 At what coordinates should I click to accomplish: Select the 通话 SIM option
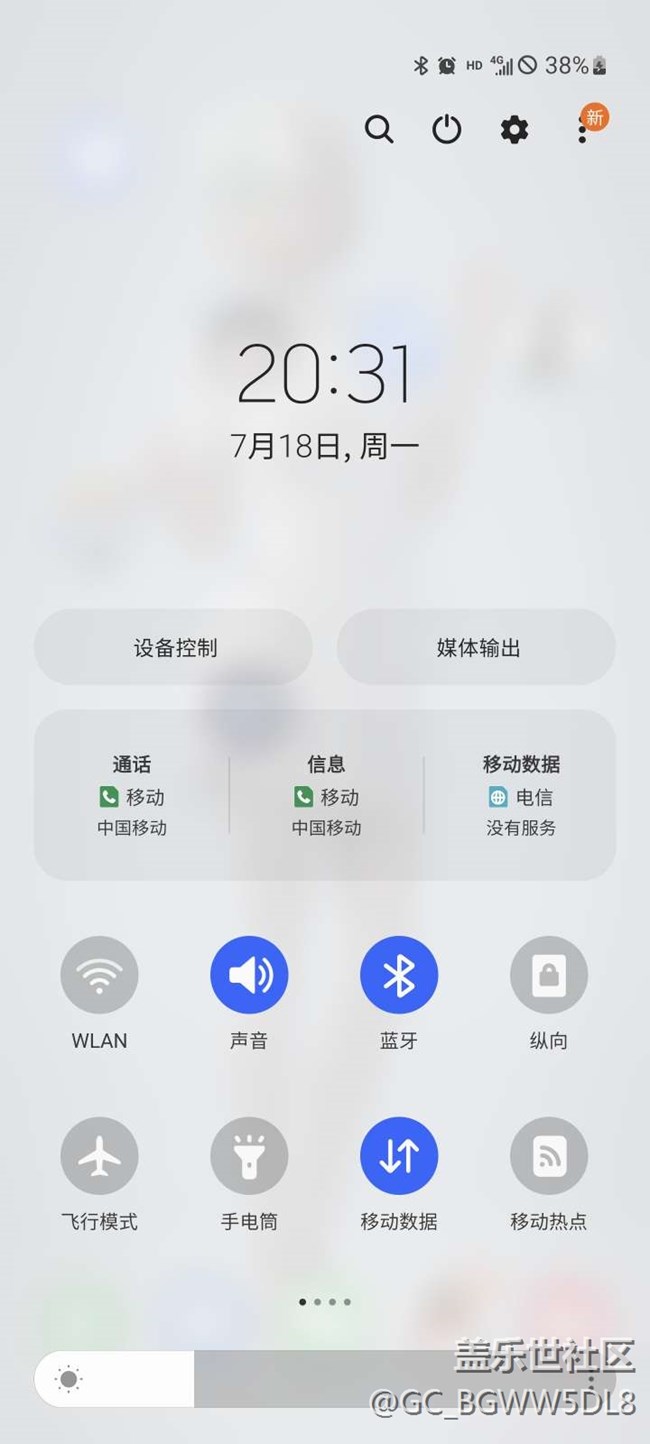tap(131, 795)
